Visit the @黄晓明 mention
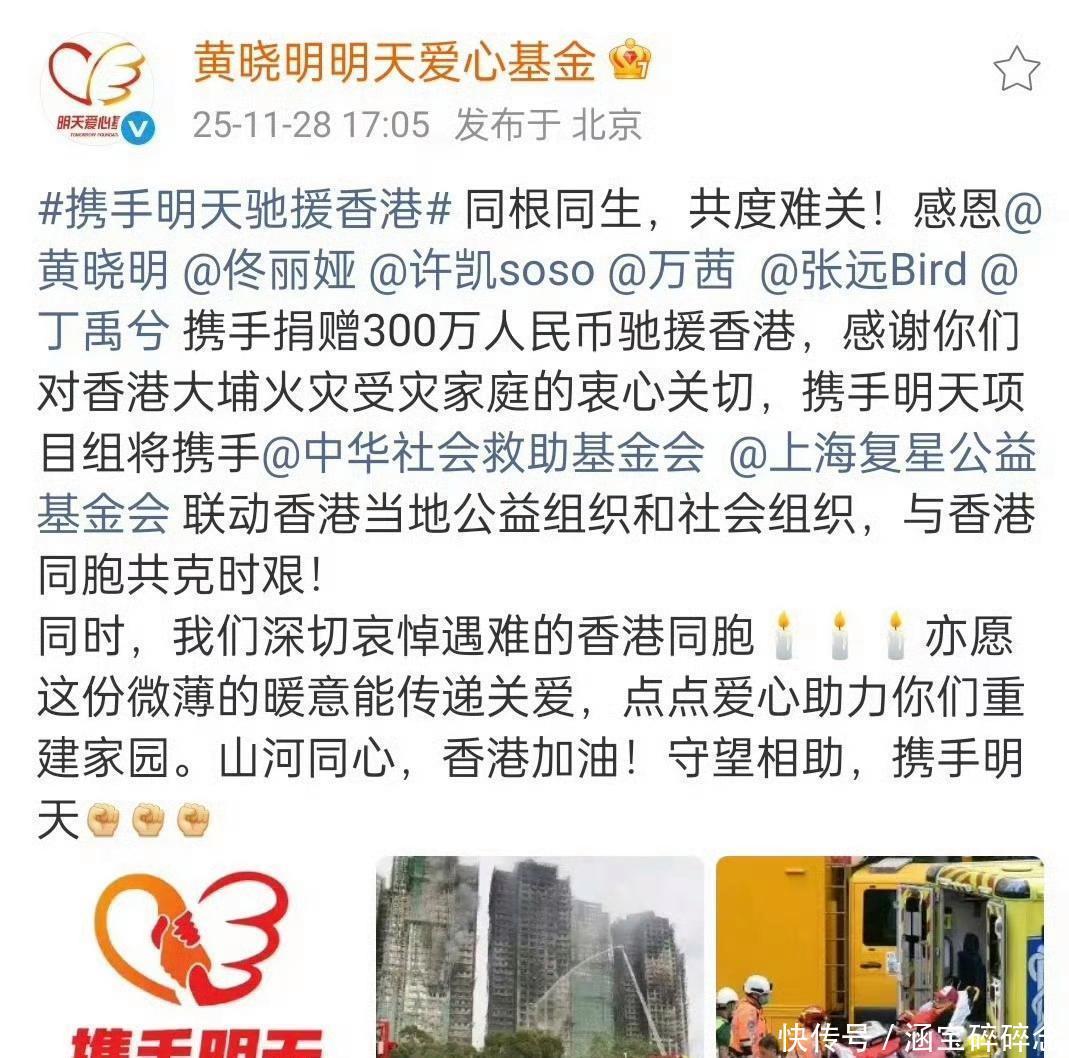 coord(103,271)
